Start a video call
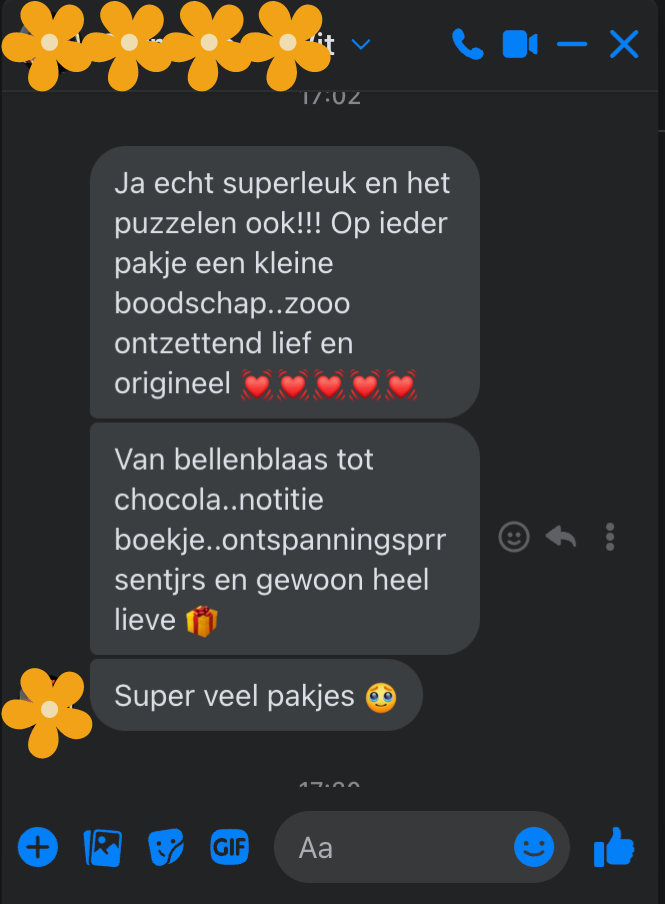665x904 pixels. 520,44
